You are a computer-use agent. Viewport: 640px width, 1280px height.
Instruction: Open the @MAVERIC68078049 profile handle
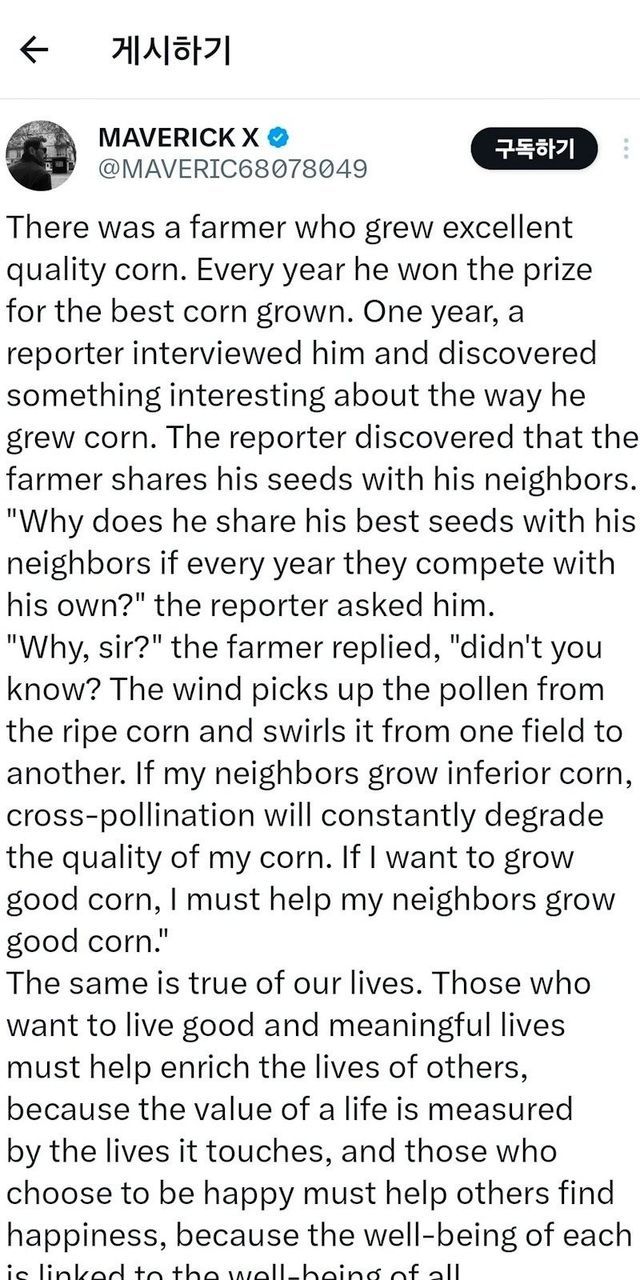232,168
